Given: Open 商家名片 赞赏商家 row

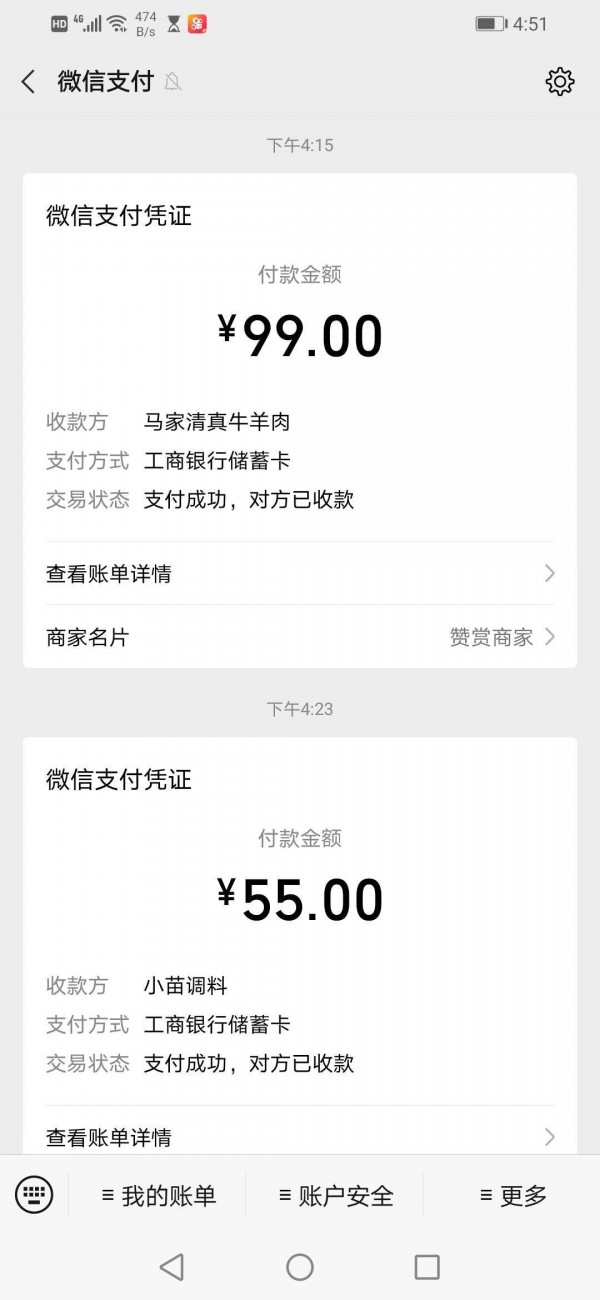Looking at the screenshot, I should point(300,637).
